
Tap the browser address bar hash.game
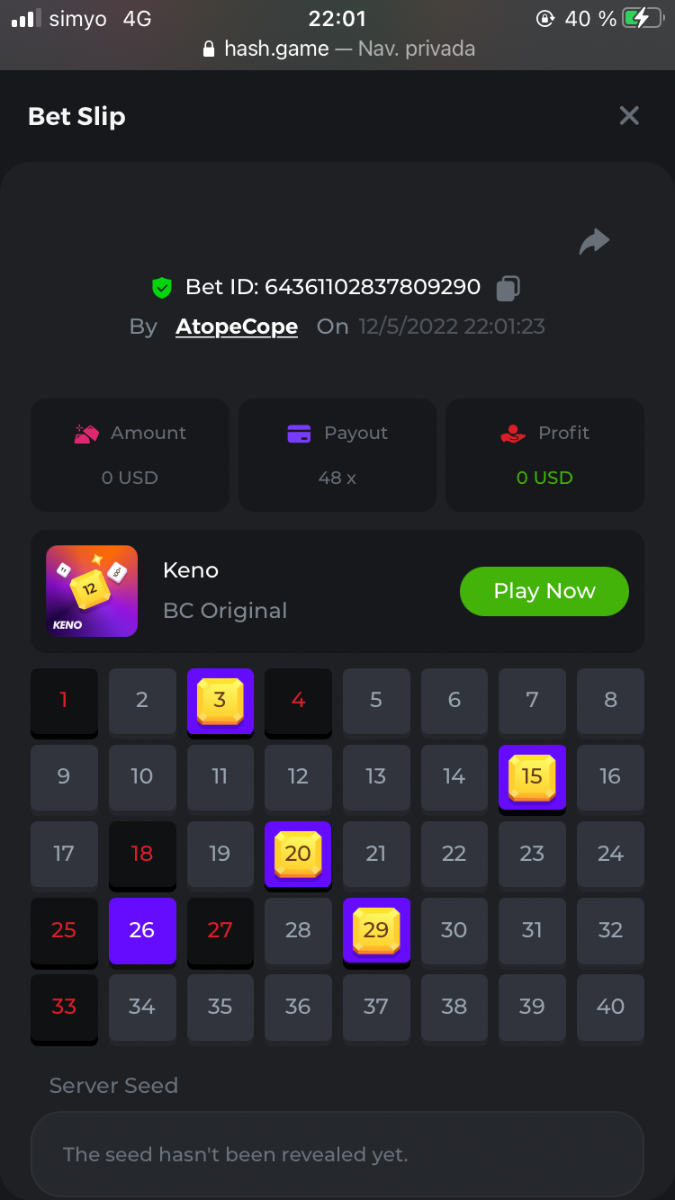click(x=337, y=48)
